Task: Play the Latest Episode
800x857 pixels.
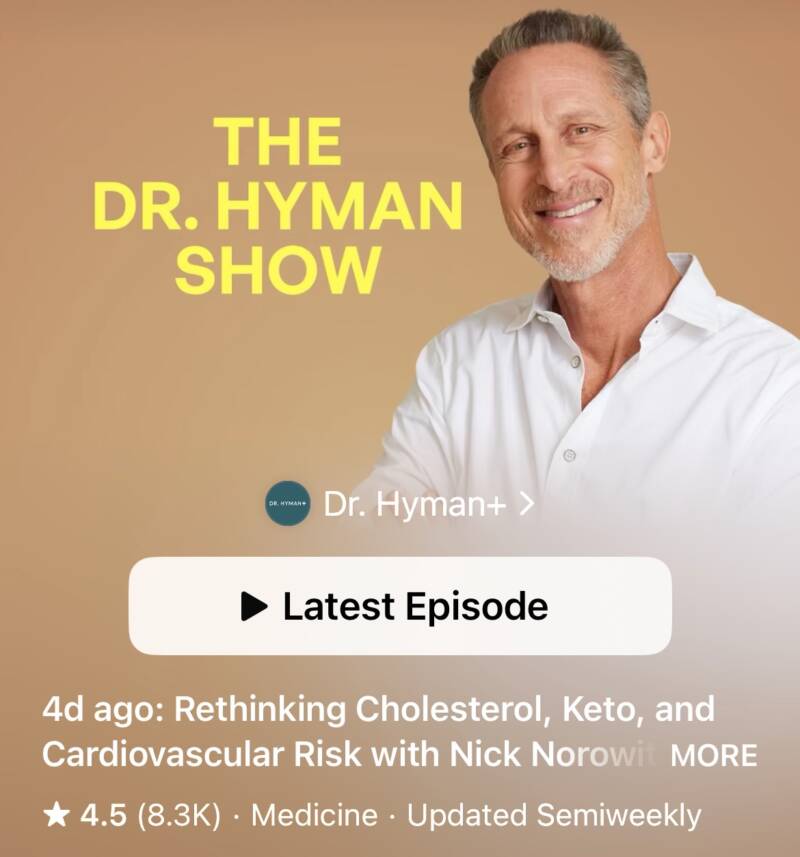Action: [400, 606]
